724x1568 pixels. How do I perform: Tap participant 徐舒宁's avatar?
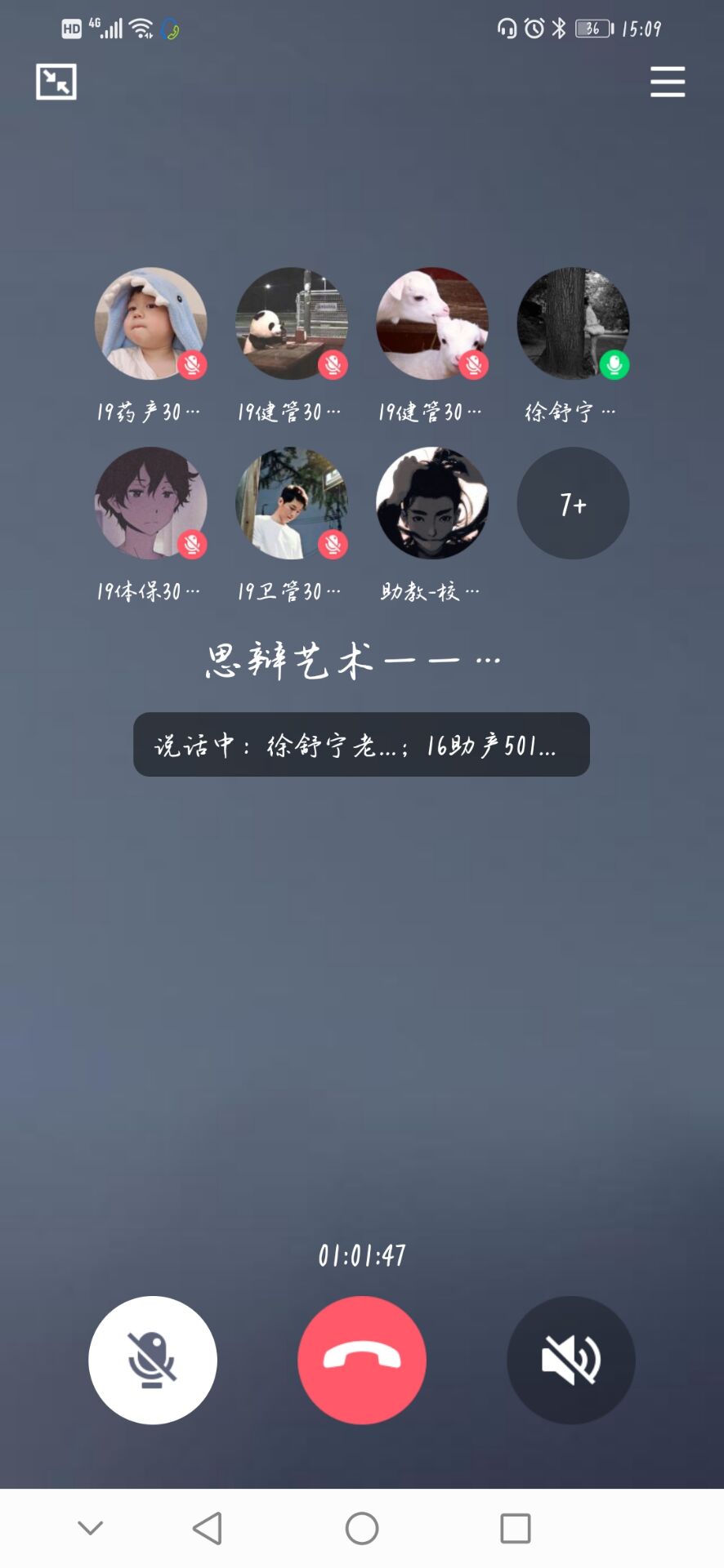point(573,323)
